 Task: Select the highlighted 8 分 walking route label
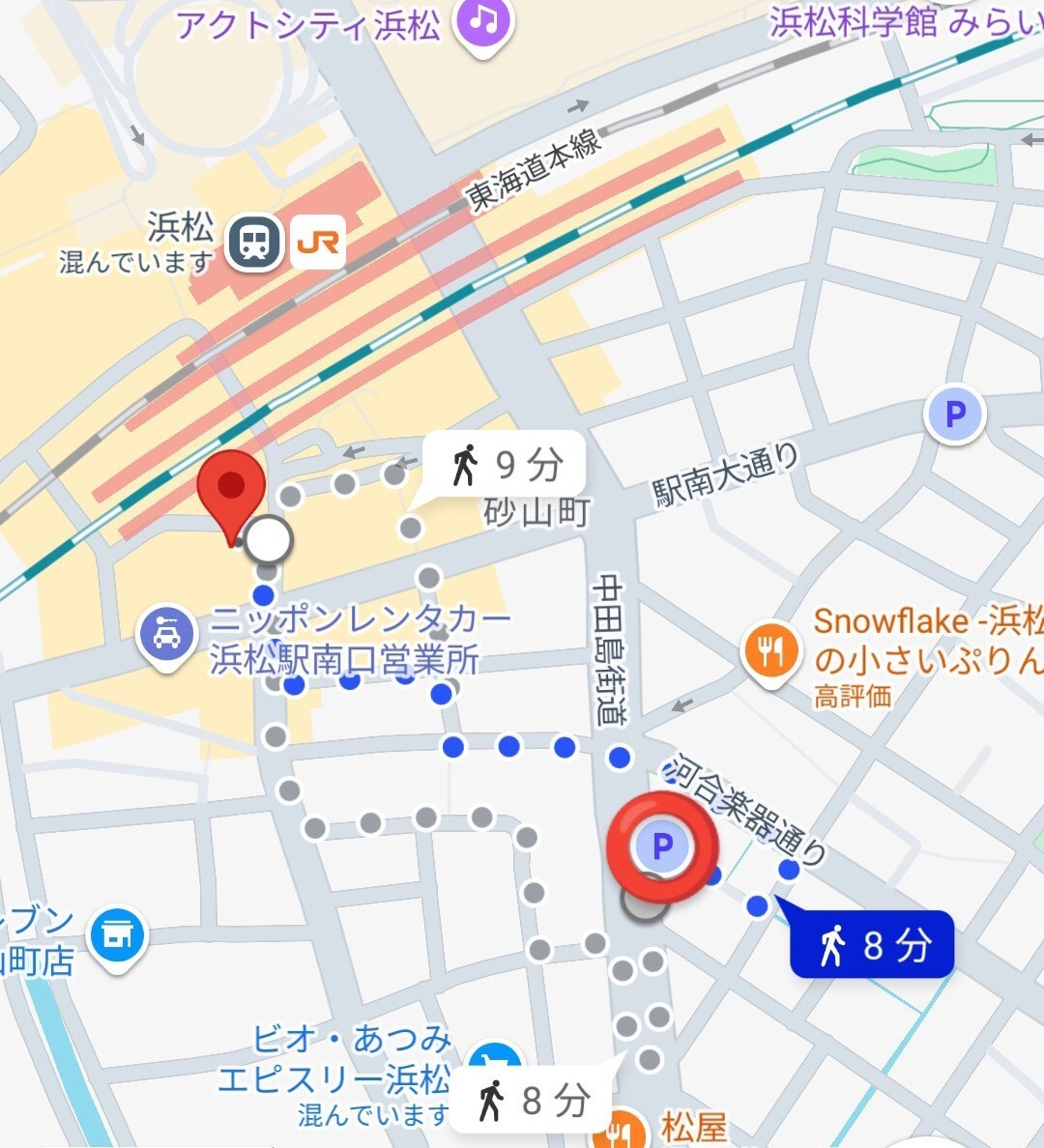pos(872,944)
